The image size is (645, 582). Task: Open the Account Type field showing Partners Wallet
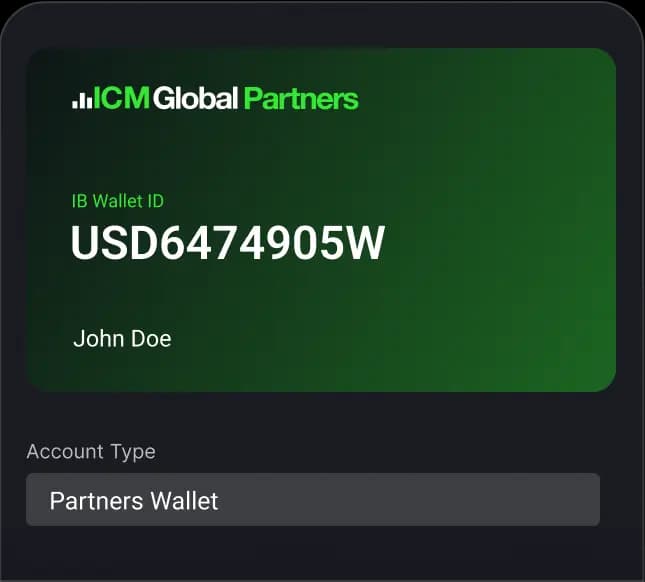312,500
